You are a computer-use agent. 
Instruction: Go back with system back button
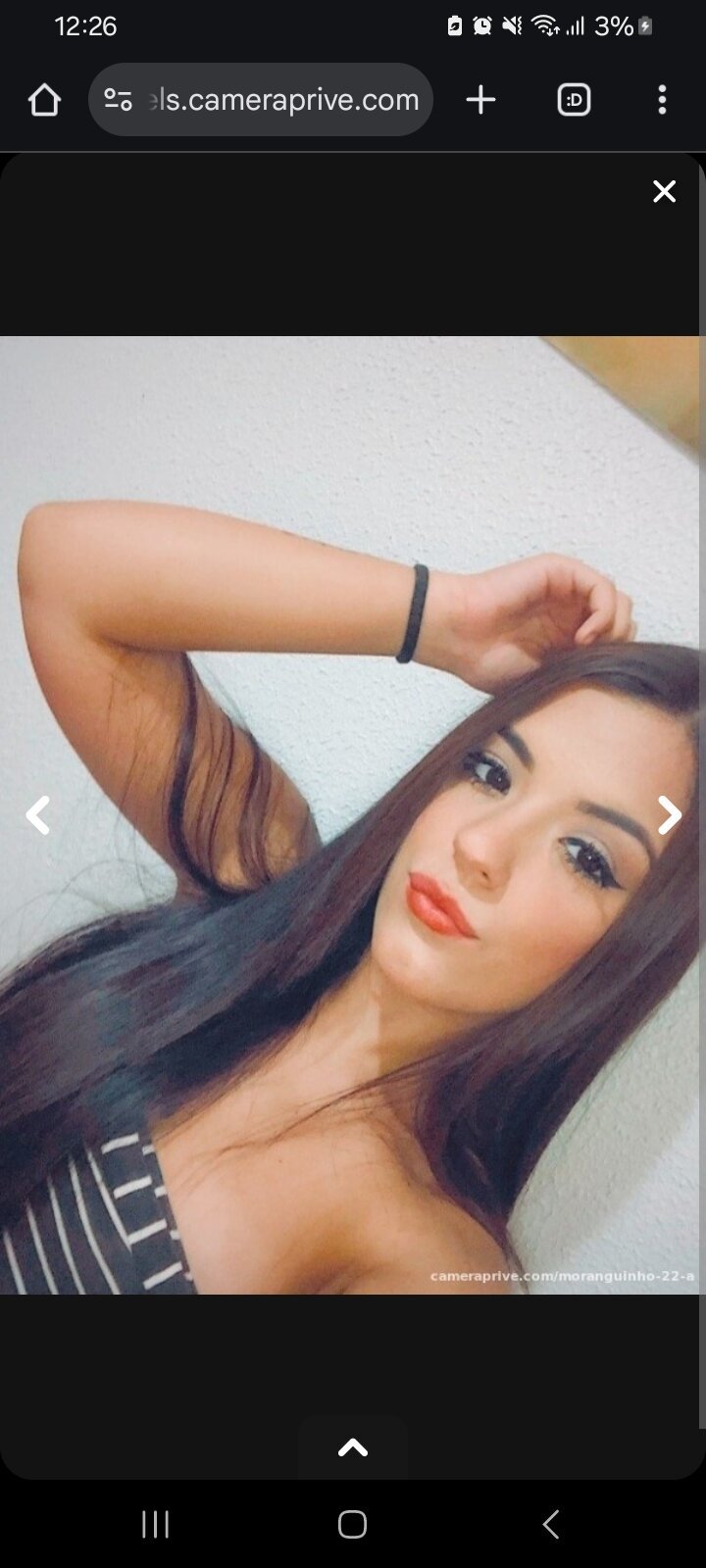coord(551,1524)
